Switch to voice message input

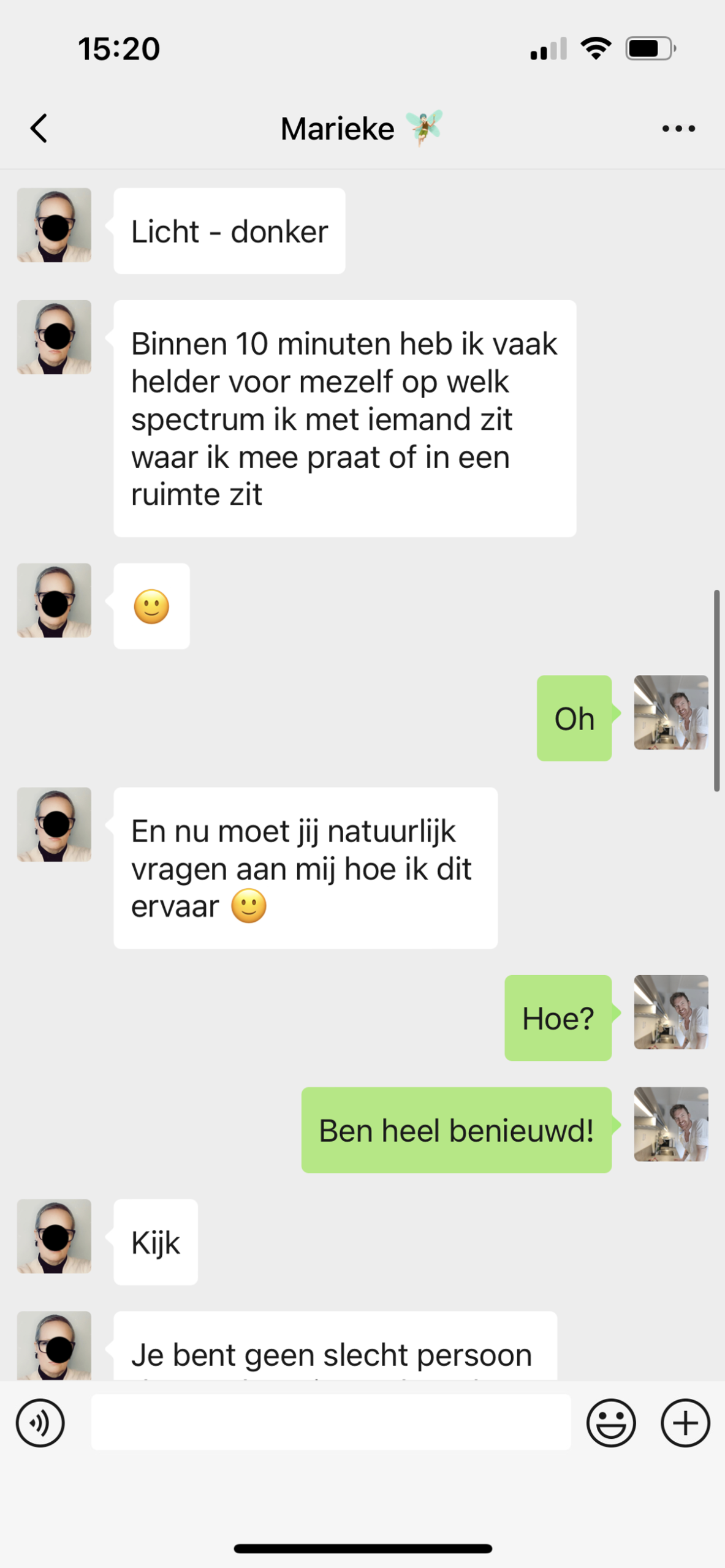(x=40, y=1422)
